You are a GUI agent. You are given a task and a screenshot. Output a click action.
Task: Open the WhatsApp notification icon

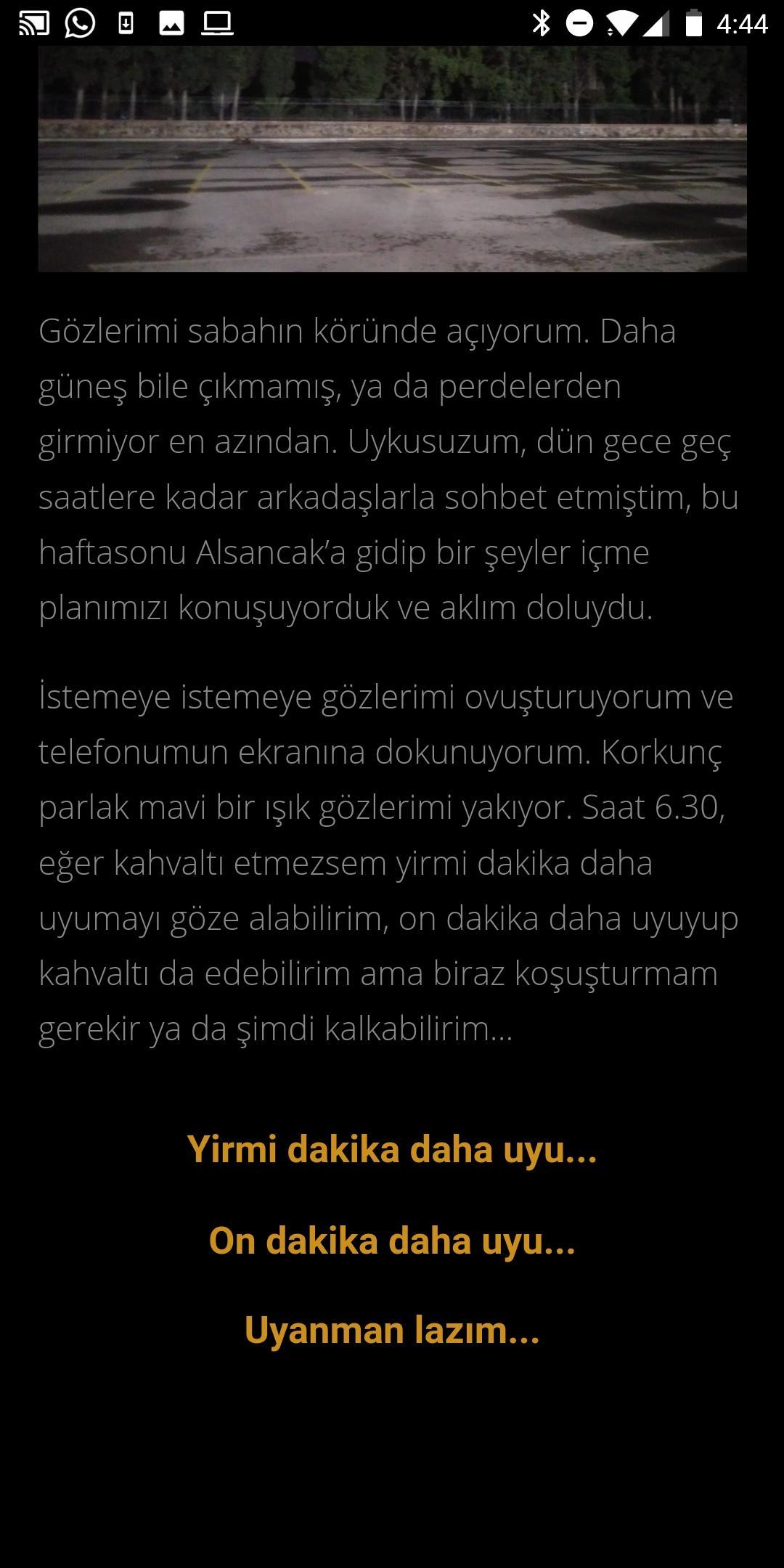coord(78,22)
